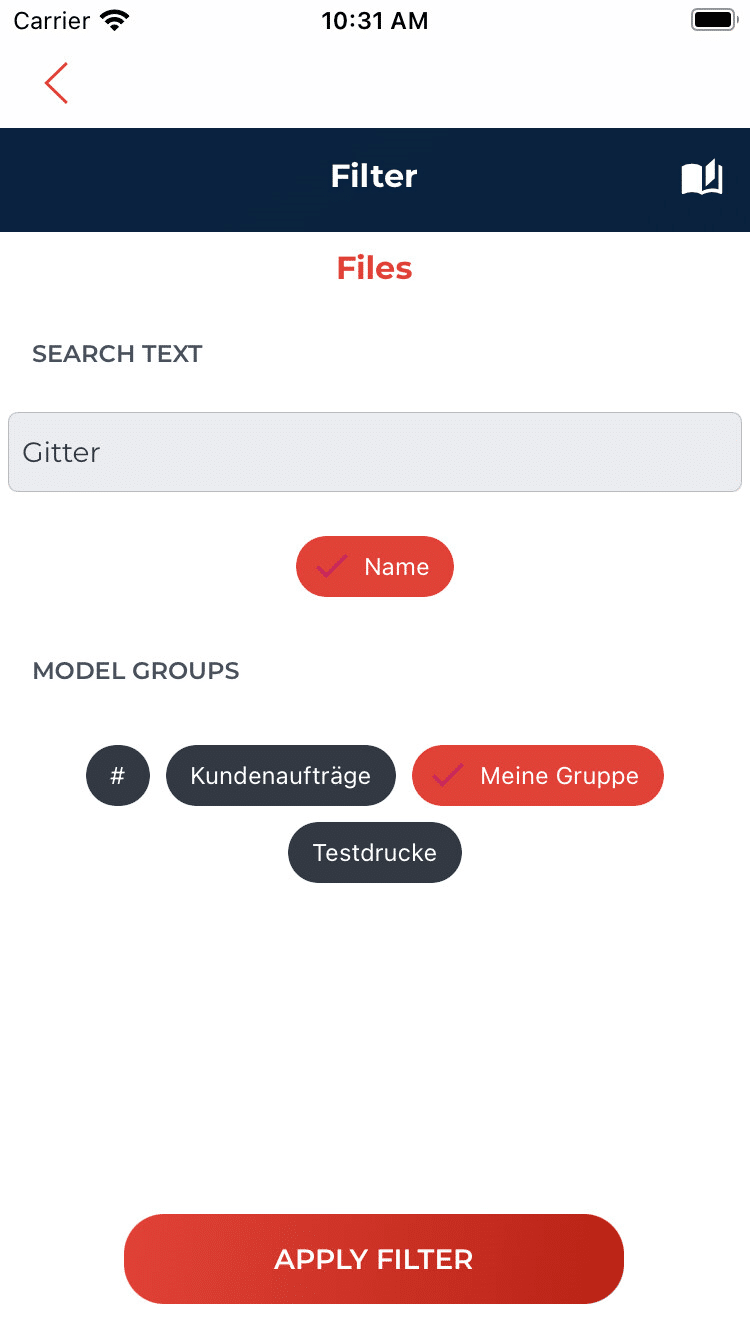Open the book icon in Filter header
750x1334 pixels.
point(702,177)
